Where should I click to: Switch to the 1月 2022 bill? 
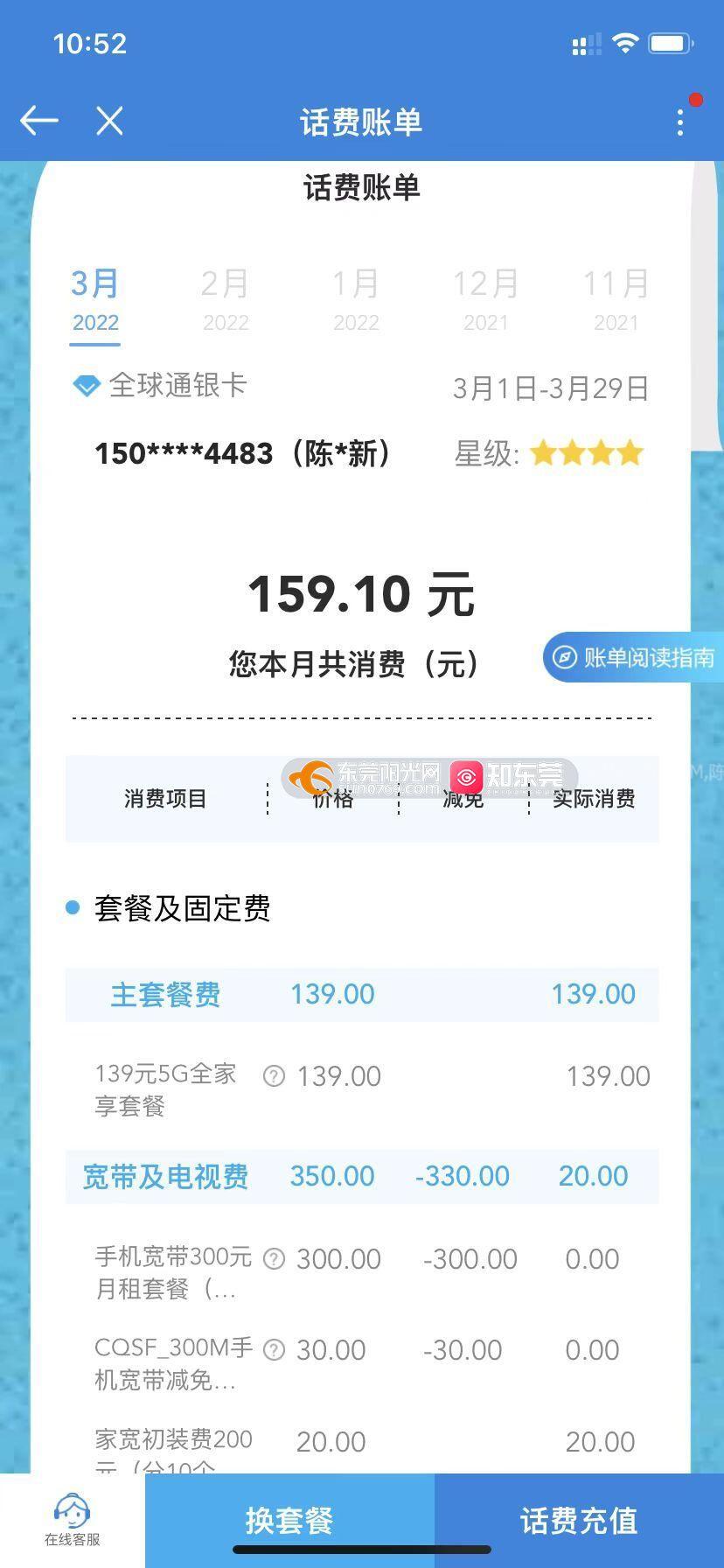pyautogui.click(x=356, y=299)
